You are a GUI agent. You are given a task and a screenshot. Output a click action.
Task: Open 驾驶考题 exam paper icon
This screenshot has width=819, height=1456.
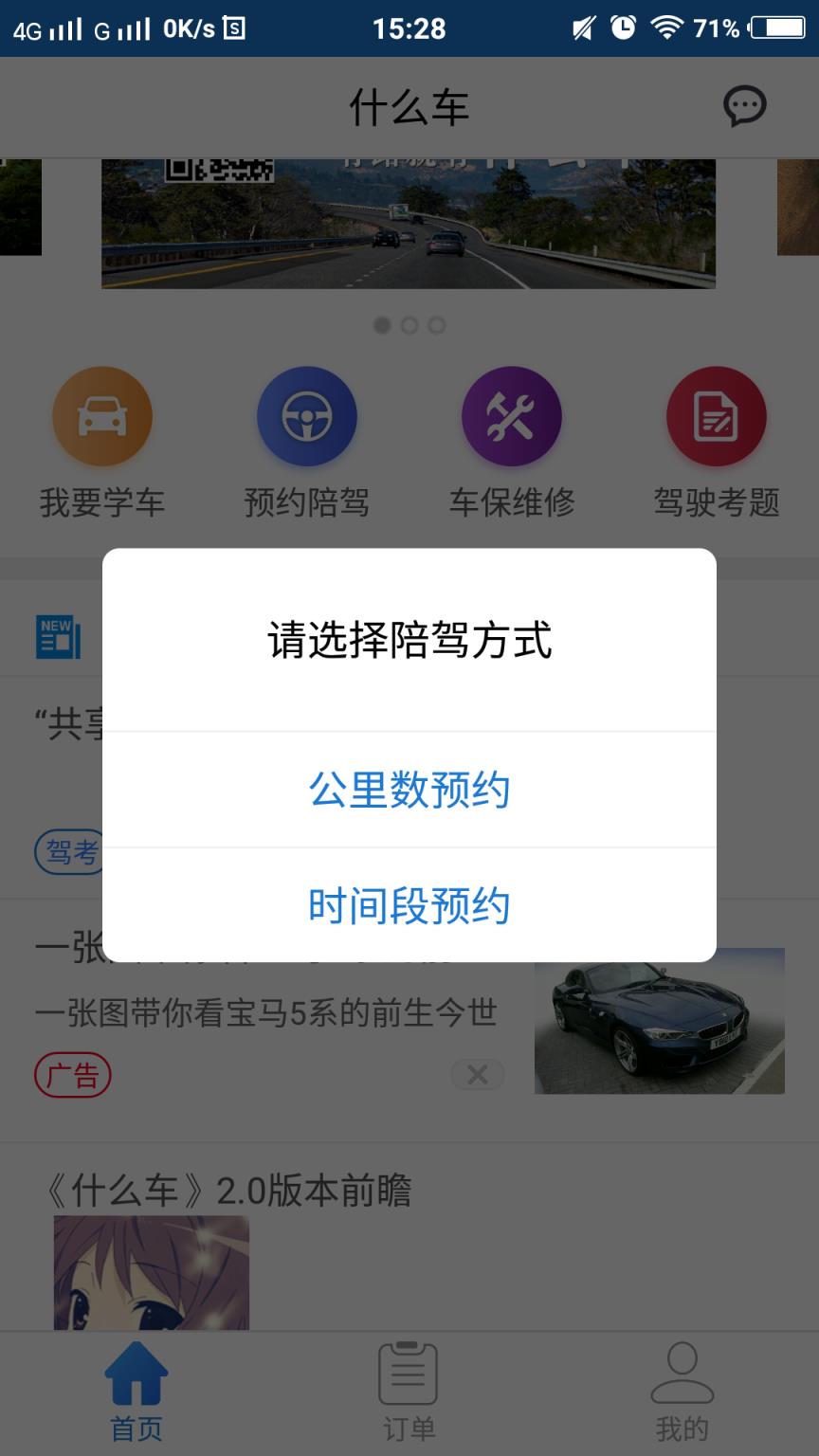717,415
